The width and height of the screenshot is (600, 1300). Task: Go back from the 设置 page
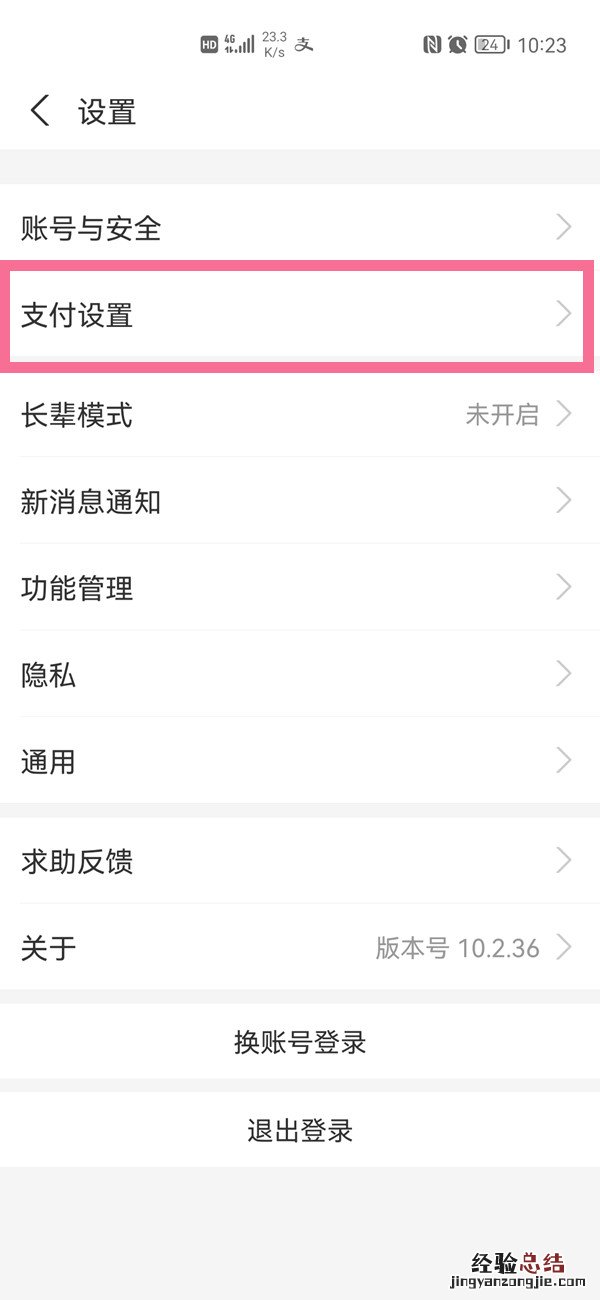pos(40,111)
